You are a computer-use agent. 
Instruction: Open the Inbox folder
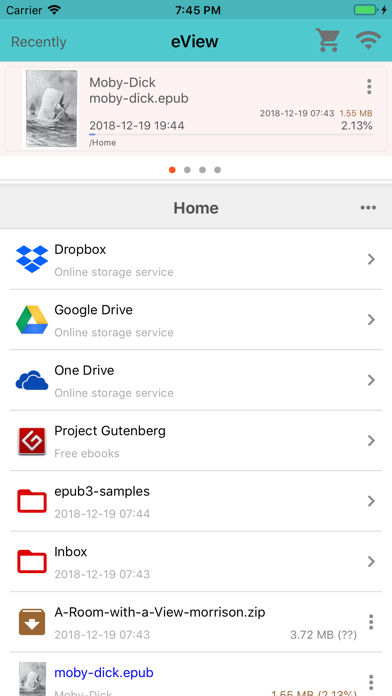(196, 562)
